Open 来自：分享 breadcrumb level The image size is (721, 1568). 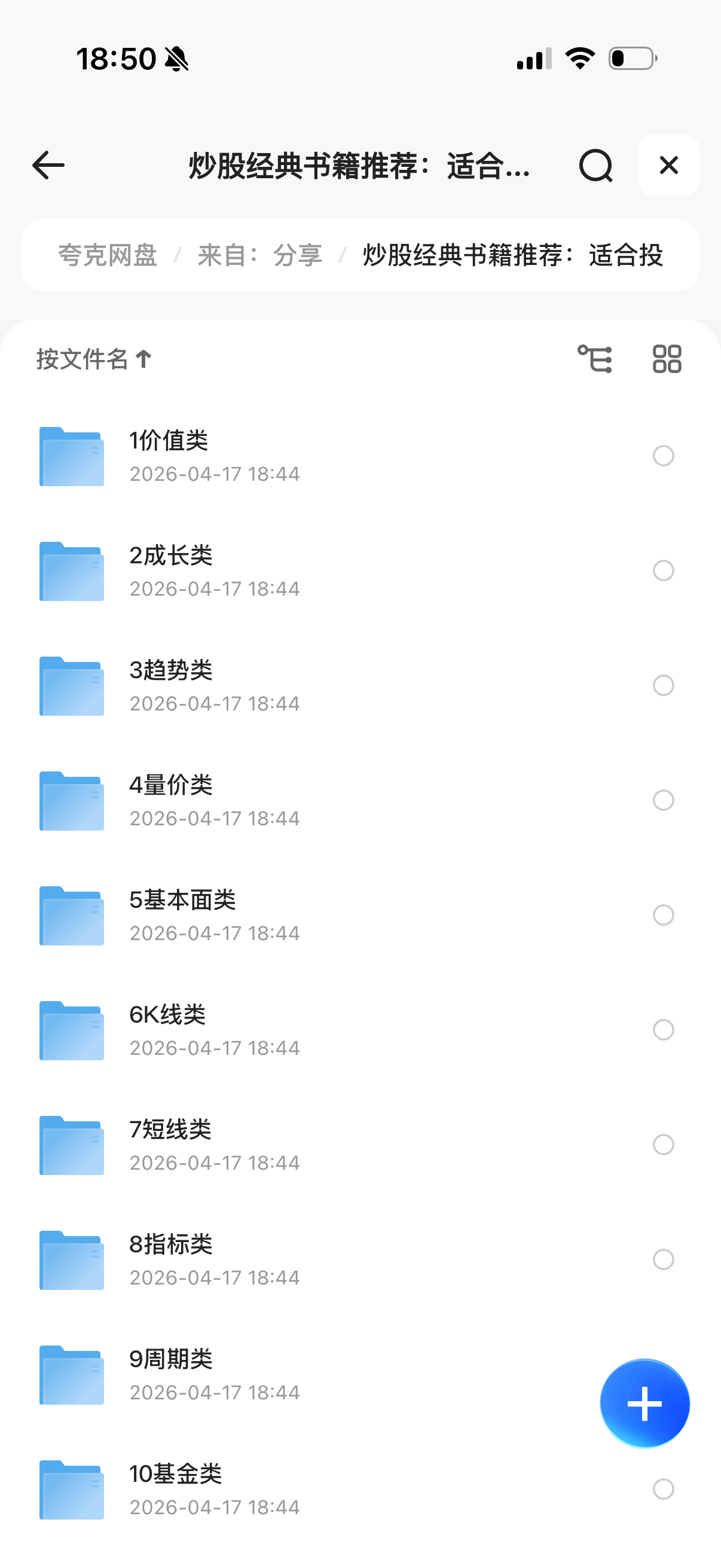260,255
